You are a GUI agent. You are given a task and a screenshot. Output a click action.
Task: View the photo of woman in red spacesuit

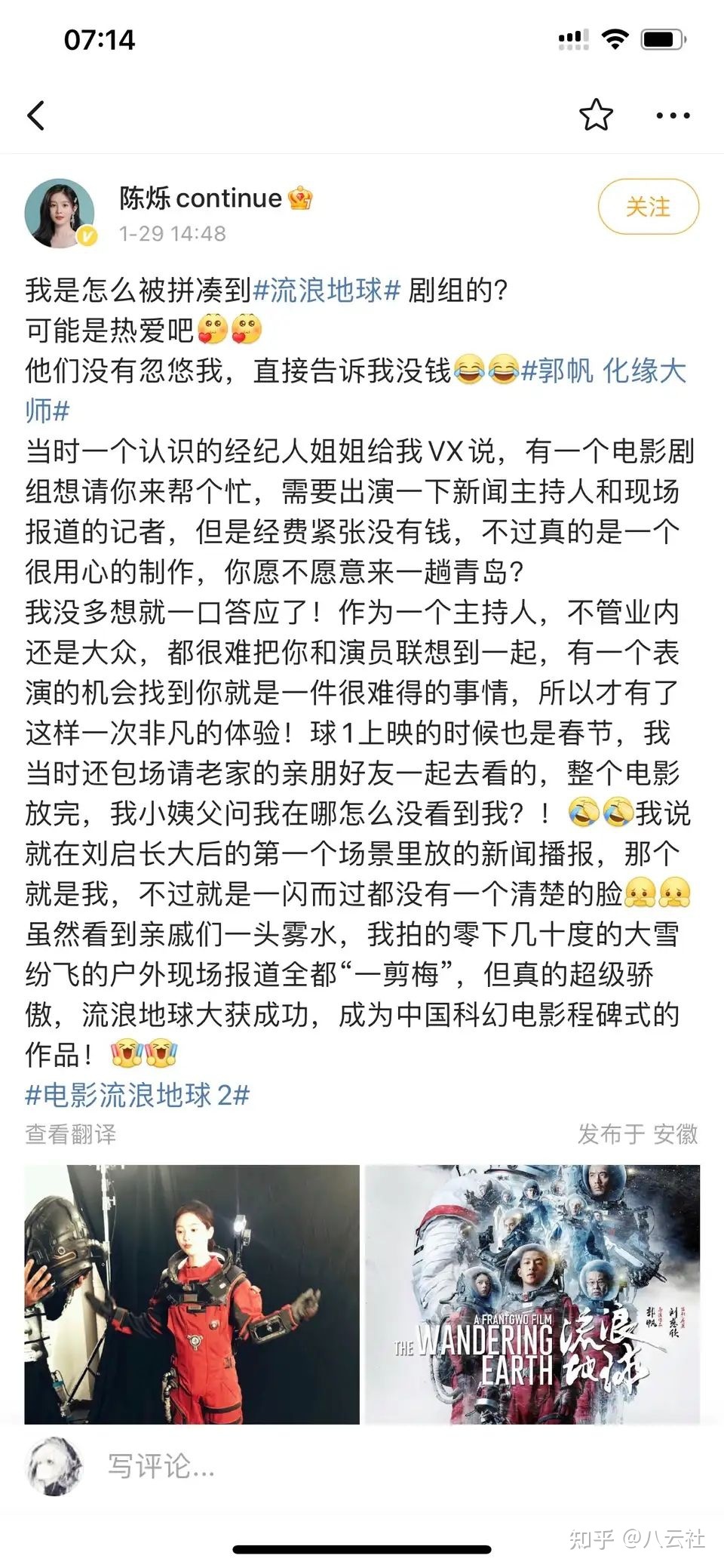(192, 1293)
